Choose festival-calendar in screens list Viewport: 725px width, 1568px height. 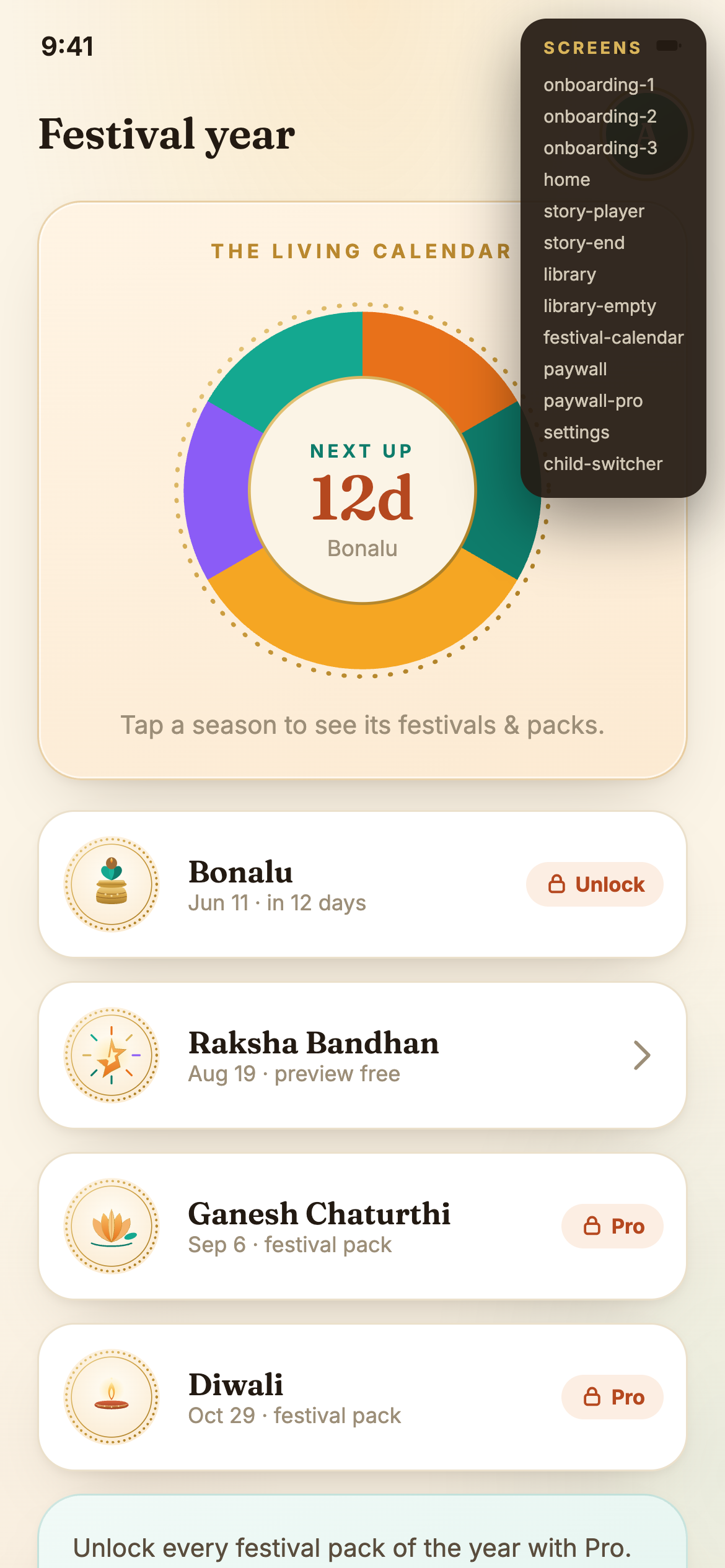click(x=613, y=337)
